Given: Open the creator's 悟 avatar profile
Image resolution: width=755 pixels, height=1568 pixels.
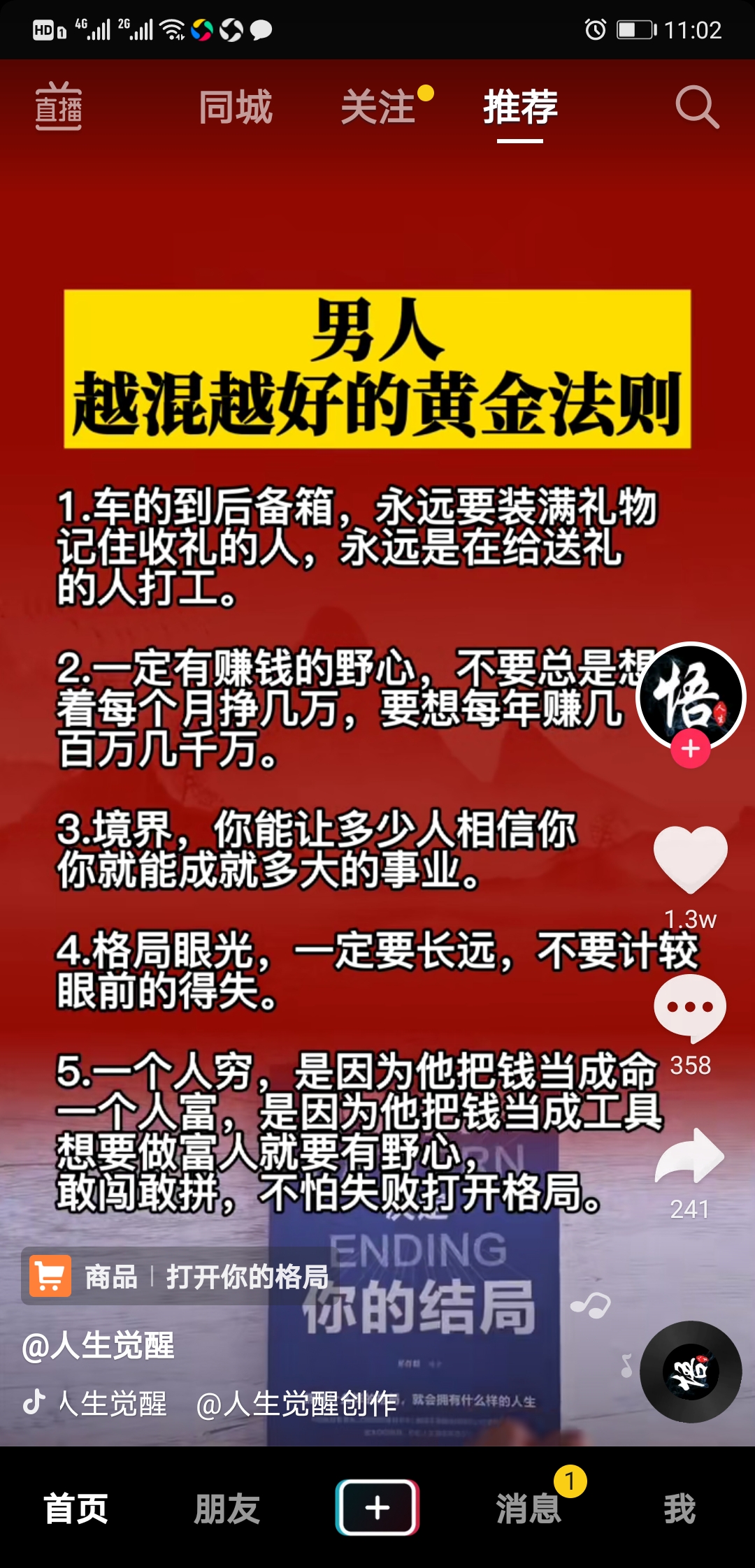Looking at the screenshot, I should click(691, 696).
